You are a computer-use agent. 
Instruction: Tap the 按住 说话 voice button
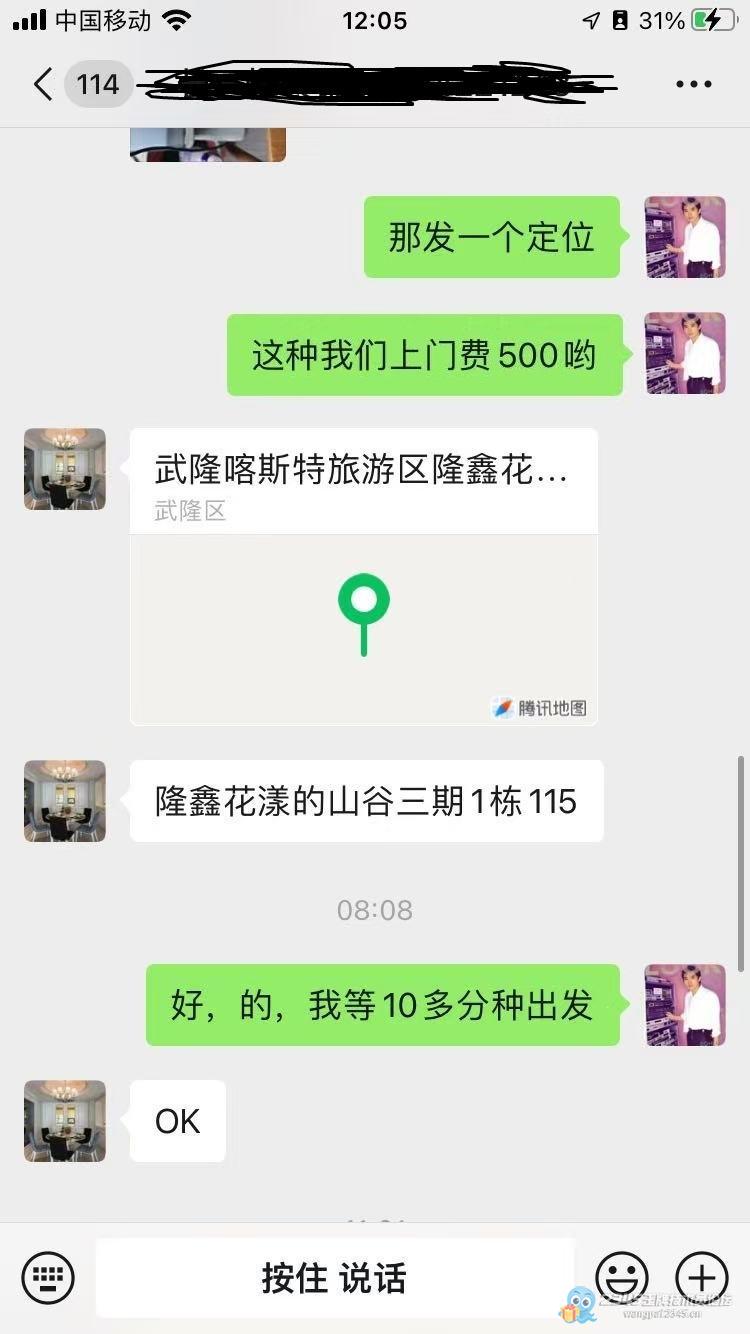334,1277
